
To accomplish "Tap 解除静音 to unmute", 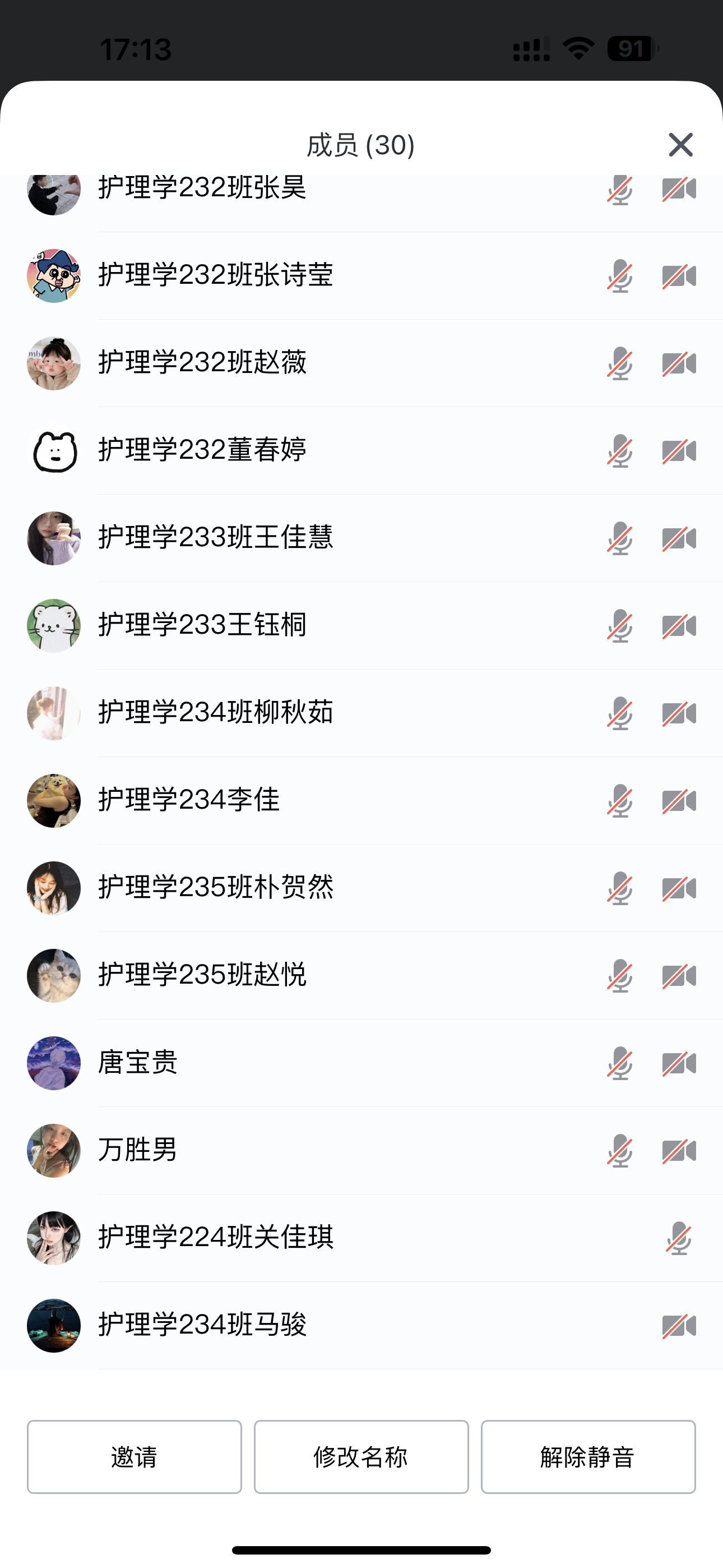I will pyautogui.click(x=588, y=1456).
